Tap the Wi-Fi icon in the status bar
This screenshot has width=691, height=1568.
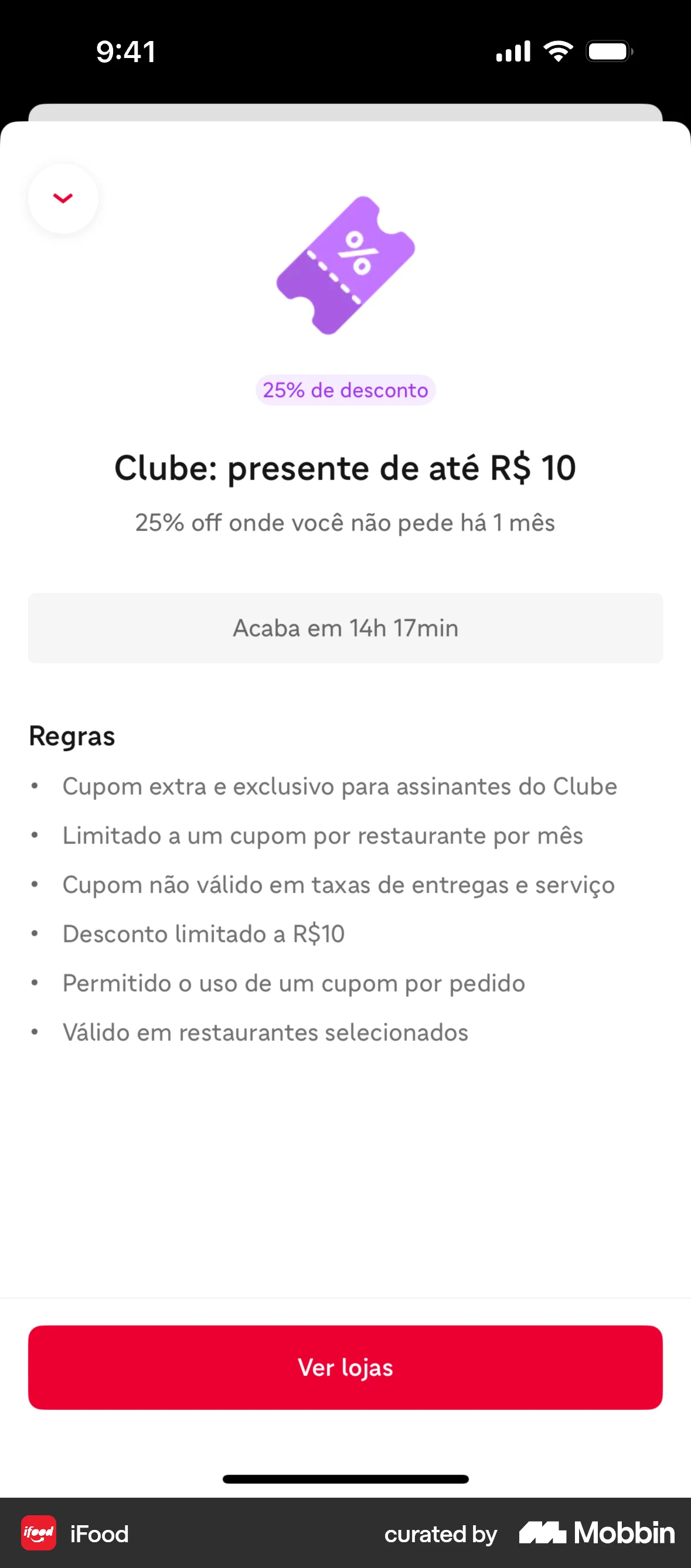tap(557, 51)
